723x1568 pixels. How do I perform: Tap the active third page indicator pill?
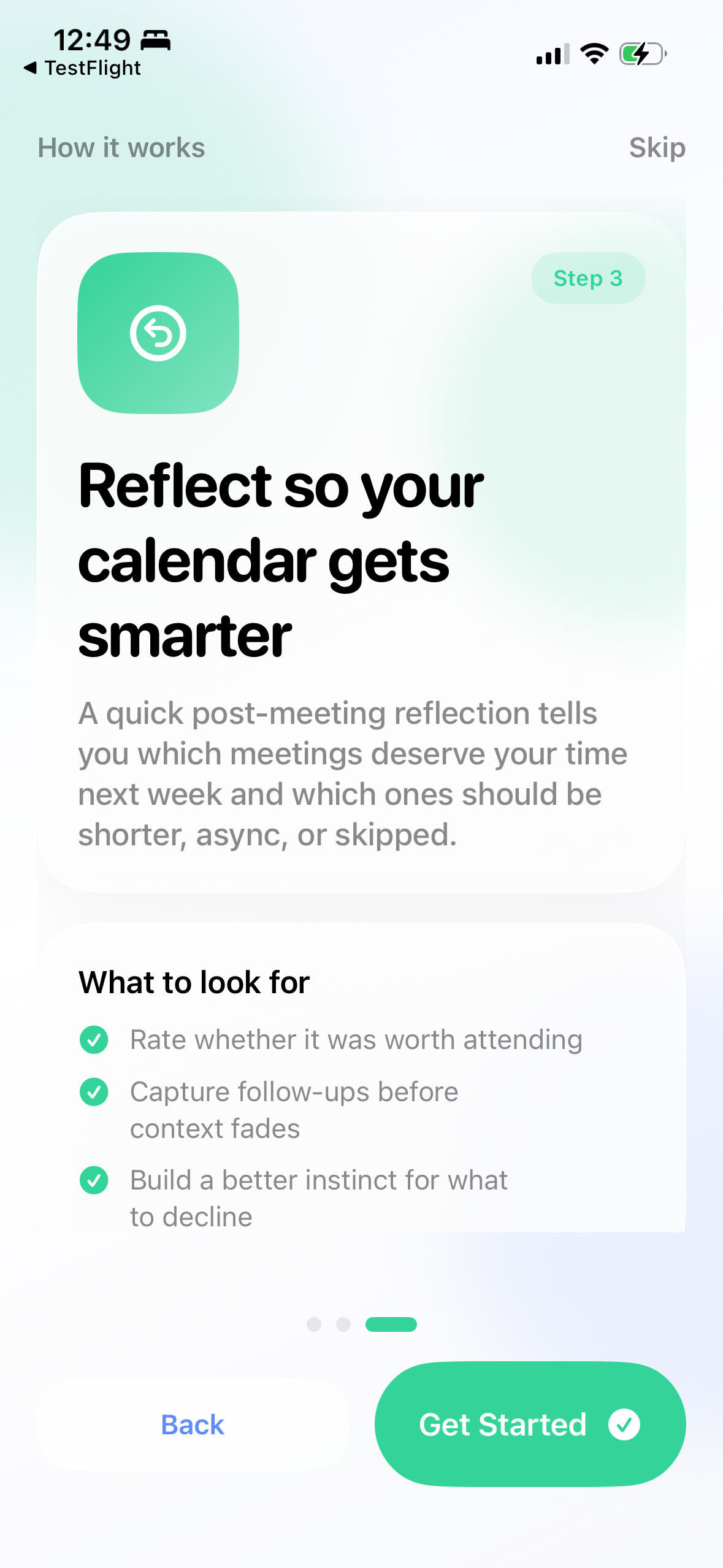(x=391, y=1324)
